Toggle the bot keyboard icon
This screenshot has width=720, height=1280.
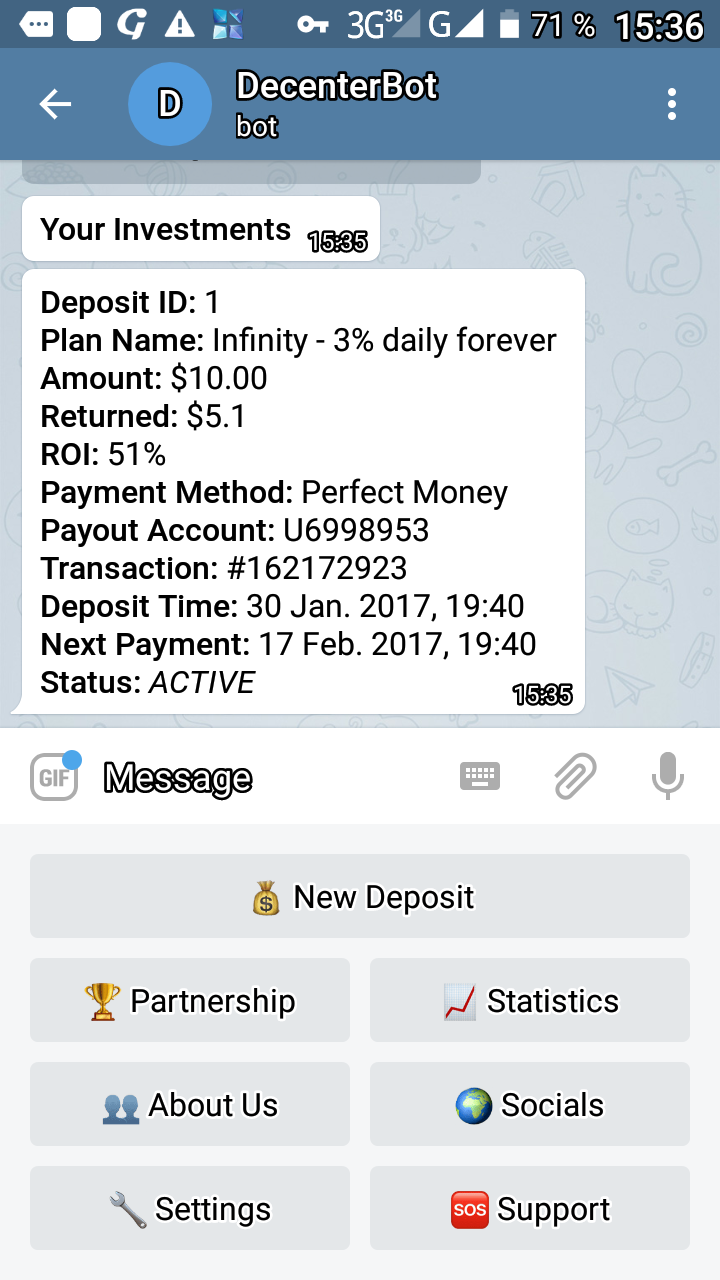coord(480,776)
